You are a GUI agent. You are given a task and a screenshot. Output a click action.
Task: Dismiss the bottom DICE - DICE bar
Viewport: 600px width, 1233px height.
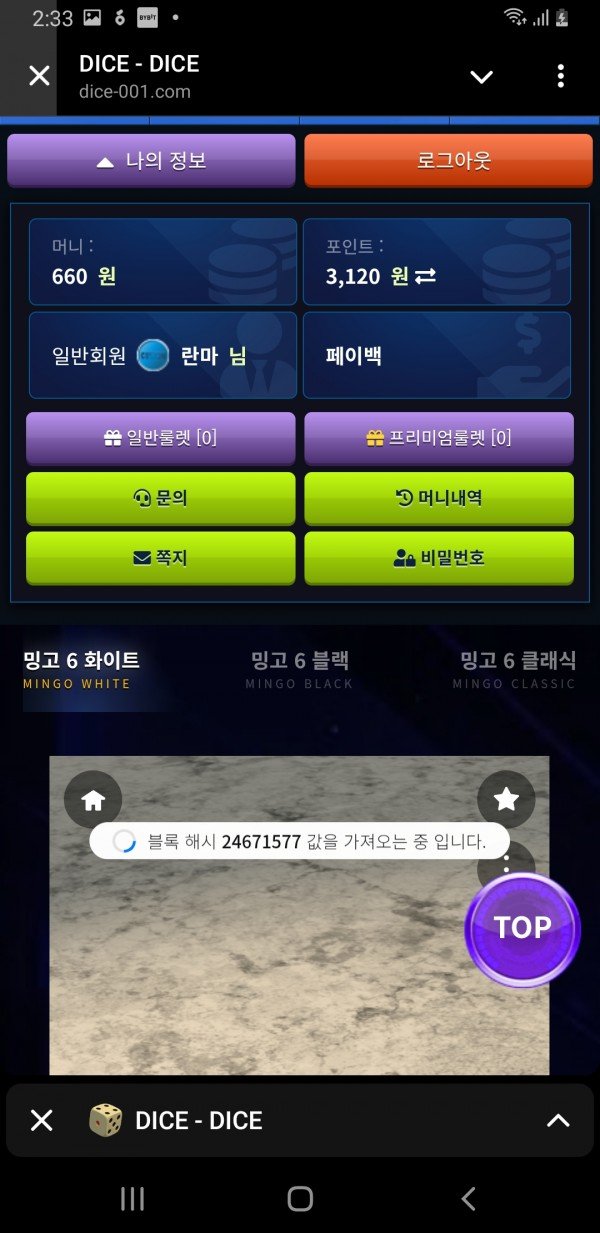pos(41,1120)
